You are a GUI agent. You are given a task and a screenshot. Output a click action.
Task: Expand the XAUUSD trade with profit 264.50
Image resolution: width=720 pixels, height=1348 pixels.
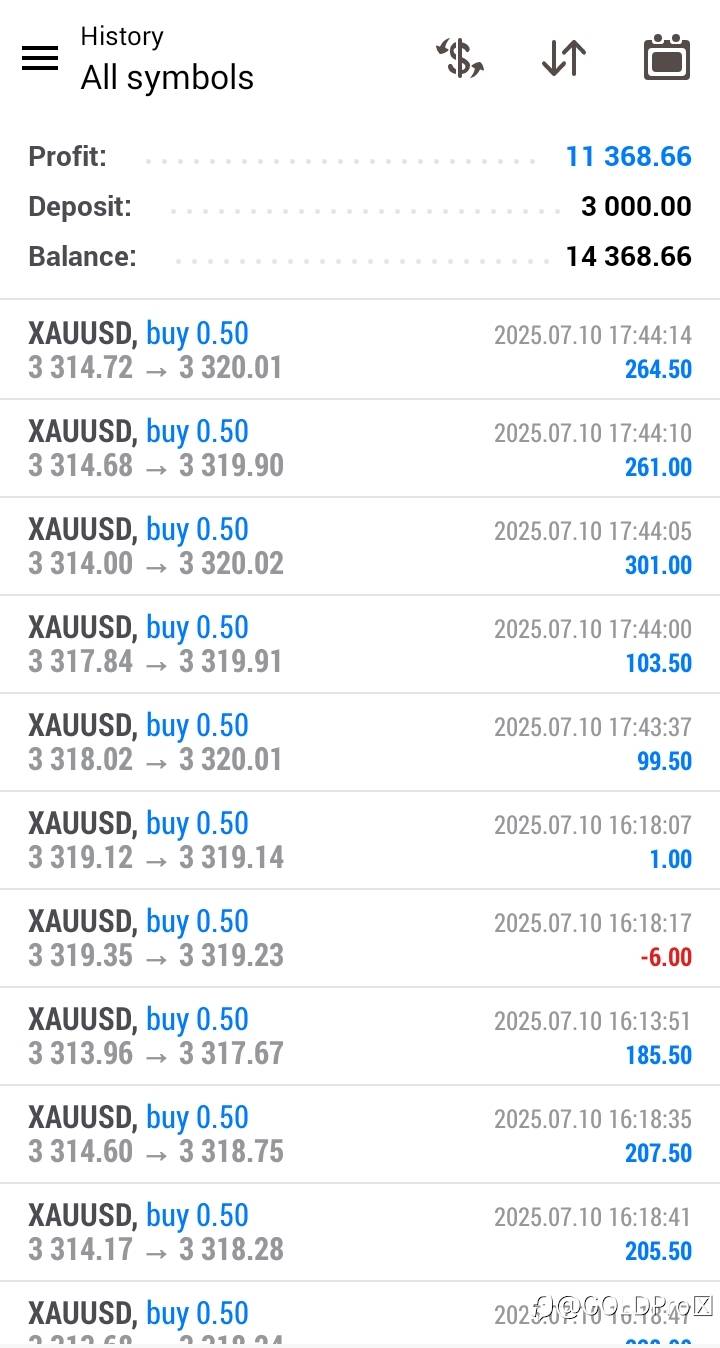360,350
